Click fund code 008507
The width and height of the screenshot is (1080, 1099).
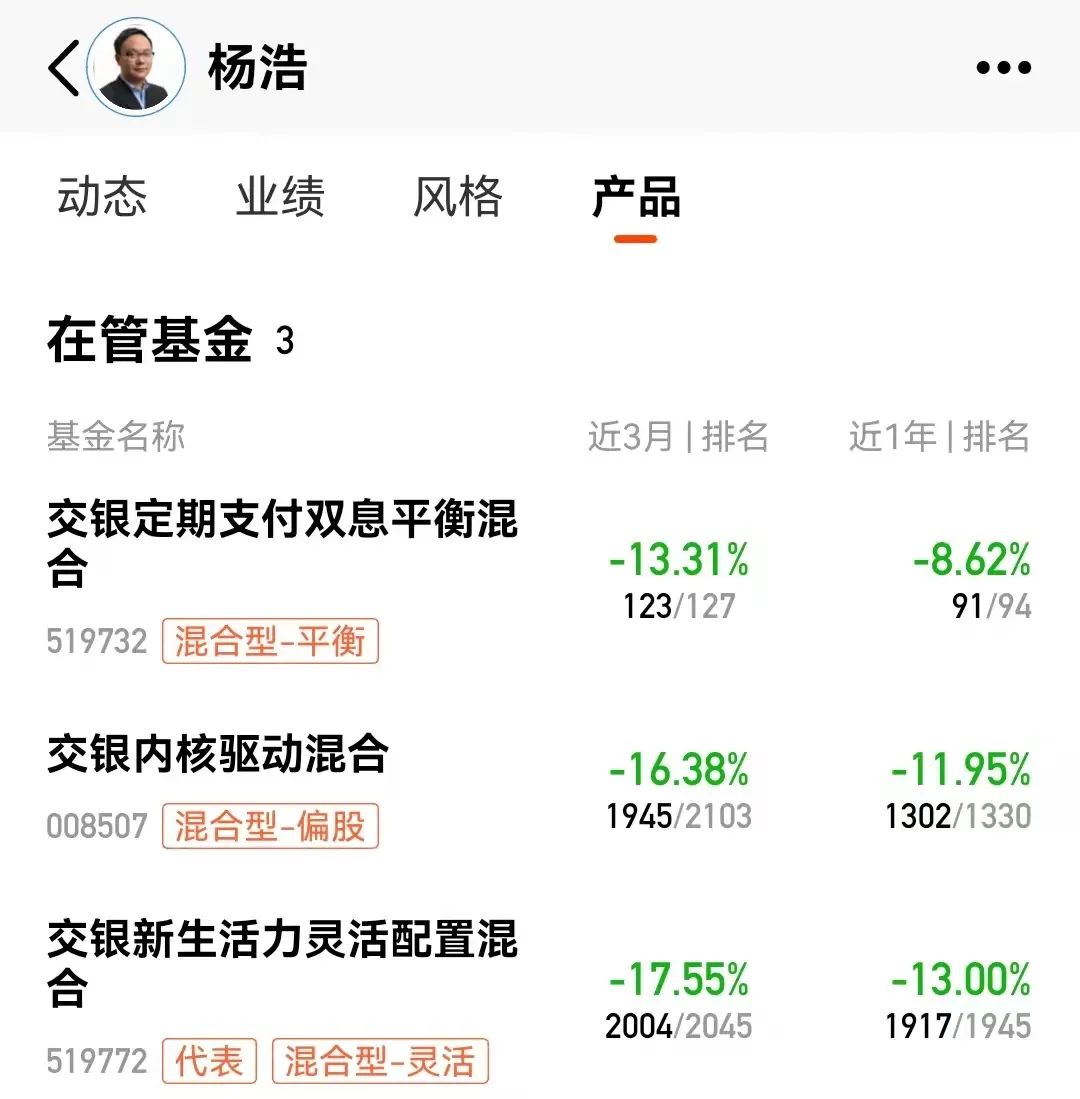(96, 826)
